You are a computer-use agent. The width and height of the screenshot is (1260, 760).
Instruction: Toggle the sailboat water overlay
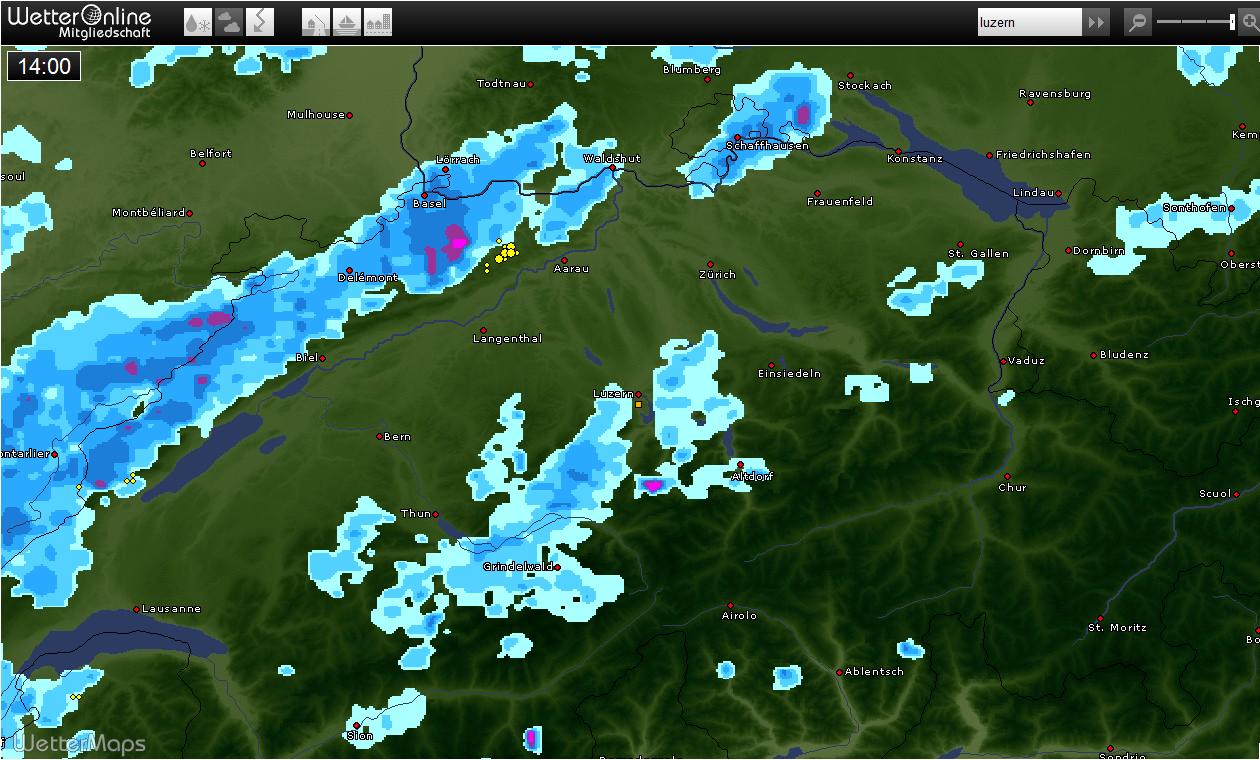(347, 22)
